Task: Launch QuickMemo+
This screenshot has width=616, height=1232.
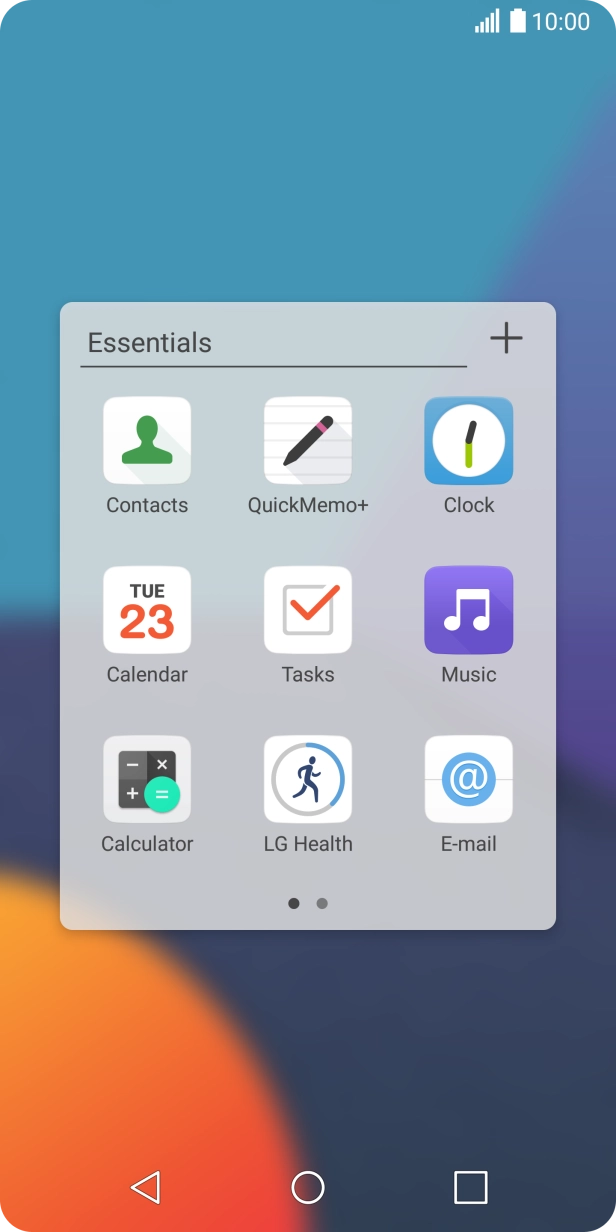Action: [308, 441]
